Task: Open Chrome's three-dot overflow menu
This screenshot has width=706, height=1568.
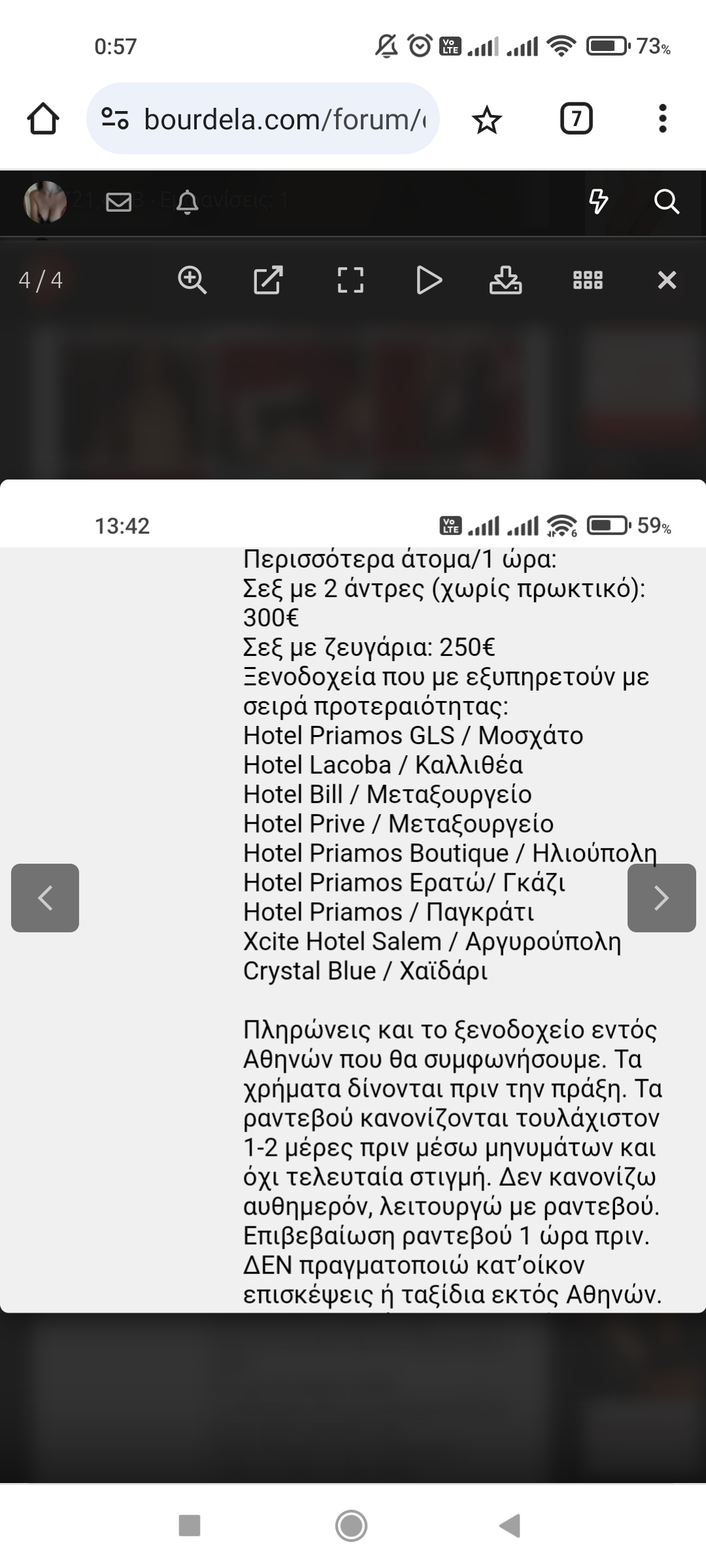Action: point(662,119)
